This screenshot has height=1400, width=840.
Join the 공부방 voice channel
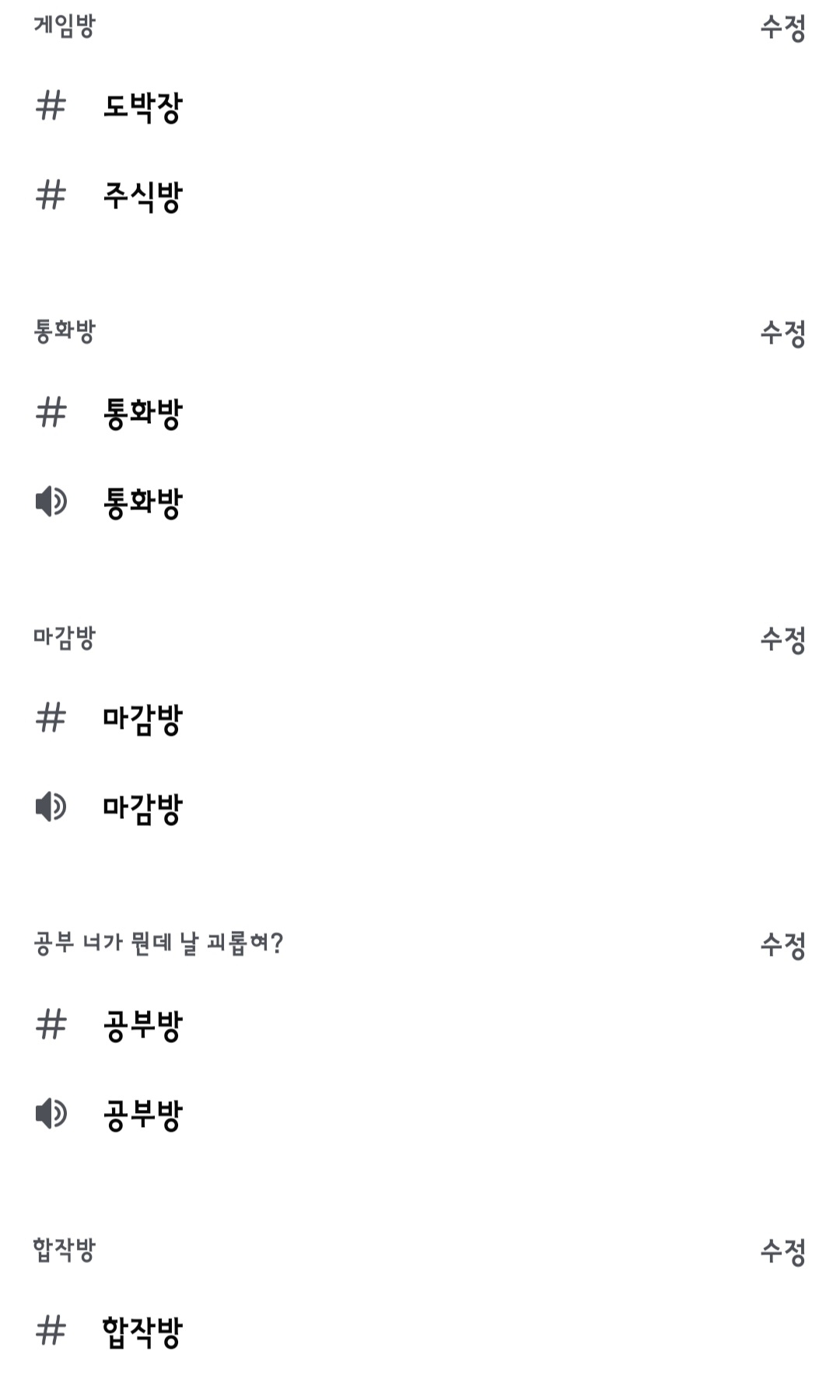142,1115
